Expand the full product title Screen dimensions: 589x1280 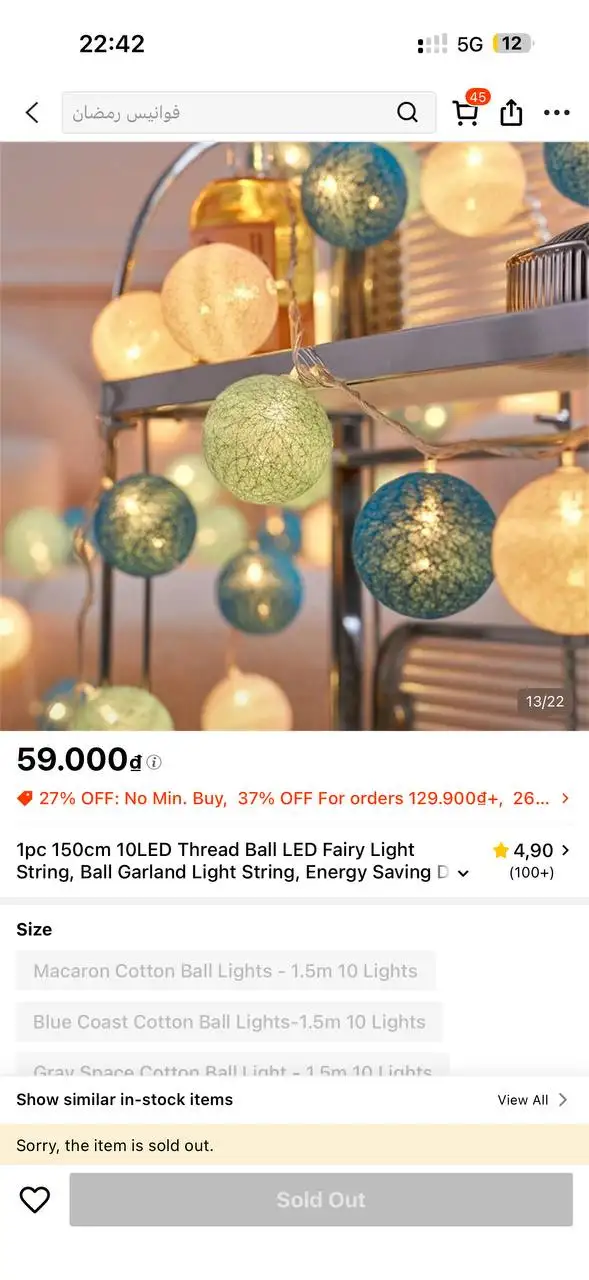pos(463,873)
